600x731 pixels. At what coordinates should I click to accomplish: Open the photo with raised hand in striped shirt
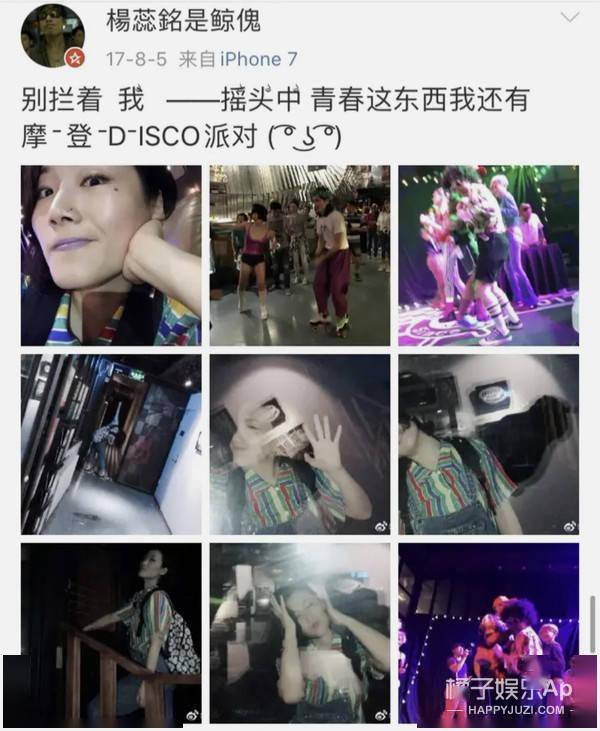coord(300,444)
